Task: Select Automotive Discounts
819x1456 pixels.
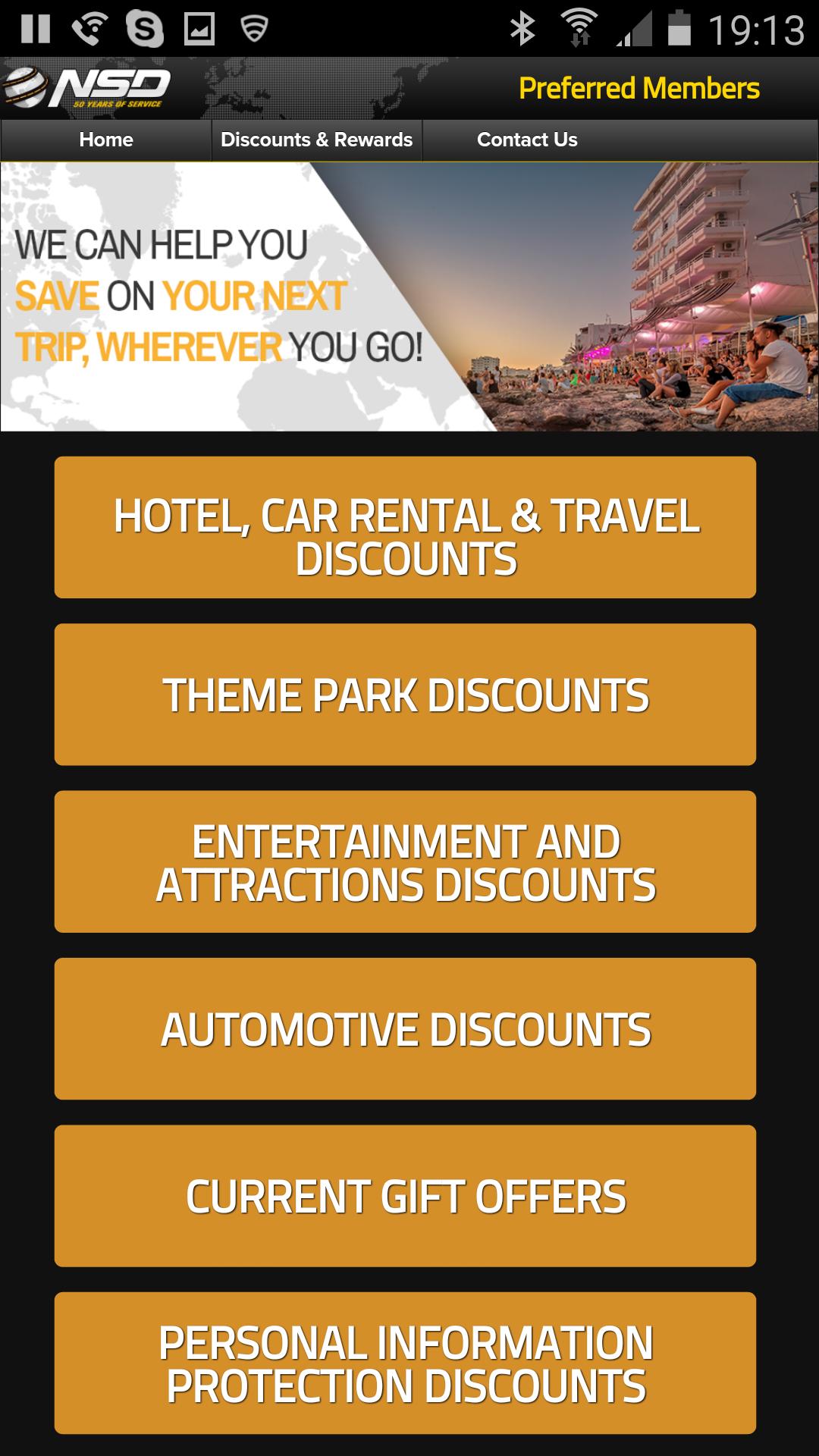Action: pyautogui.click(x=405, y=1029)
